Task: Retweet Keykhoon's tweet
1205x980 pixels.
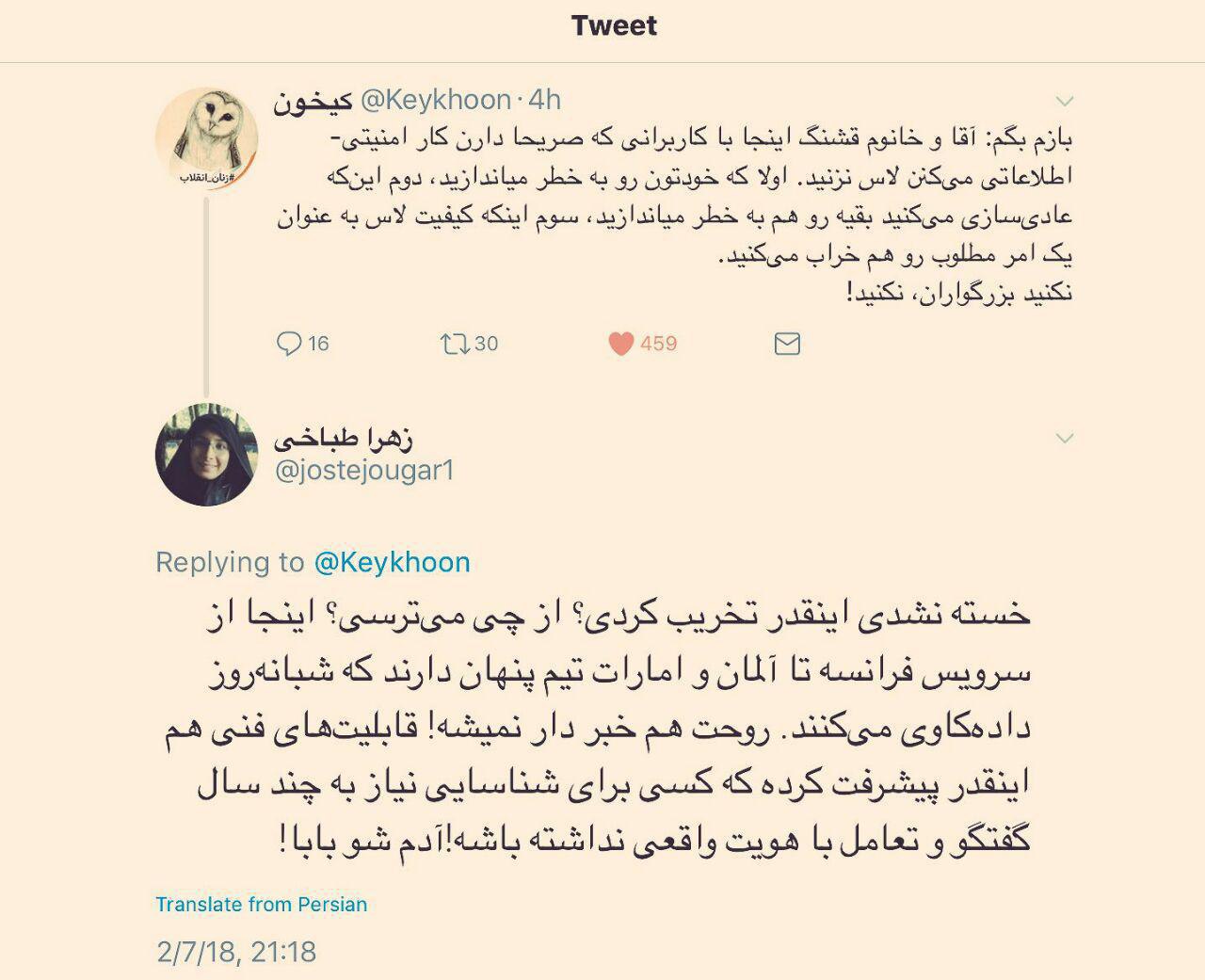Action: [455, 344]
